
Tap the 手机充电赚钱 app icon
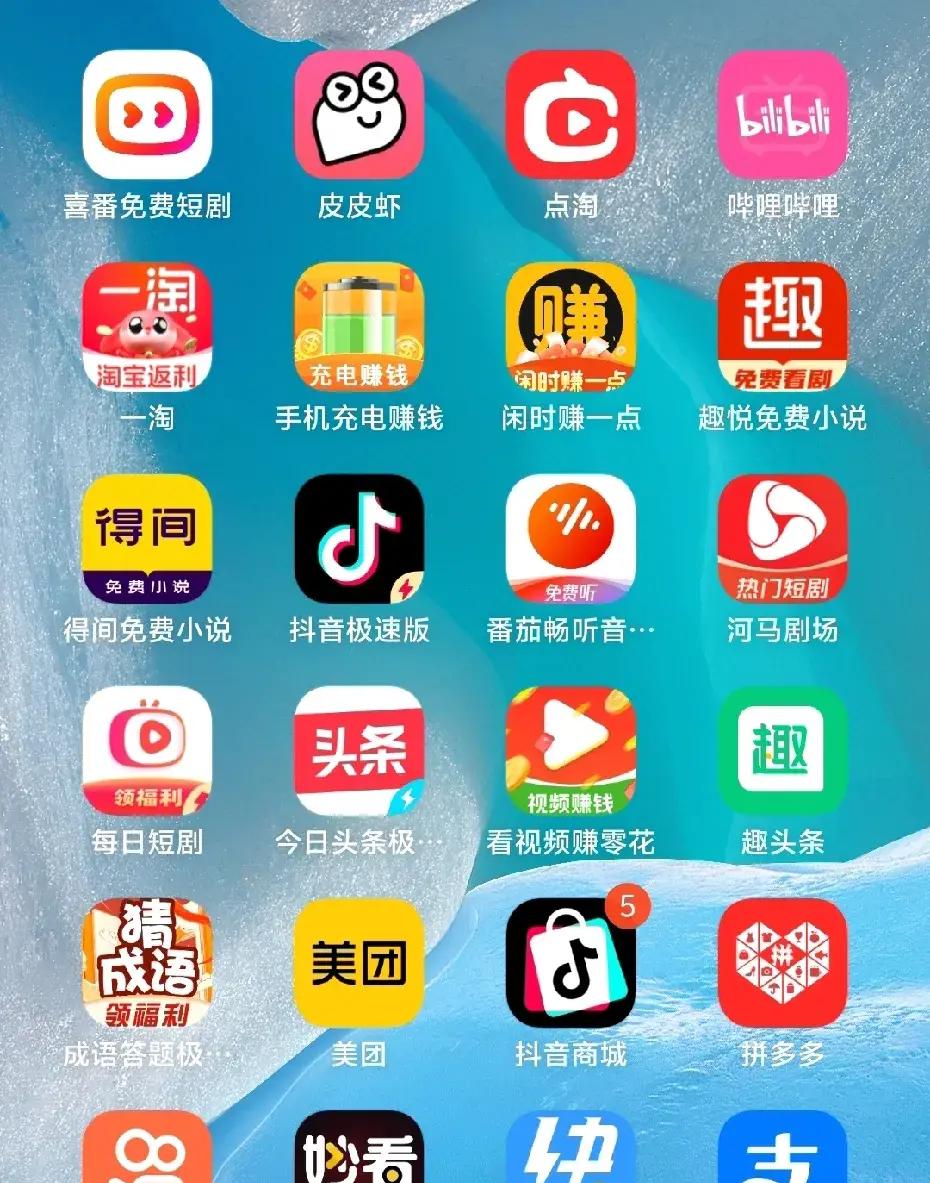359,326
